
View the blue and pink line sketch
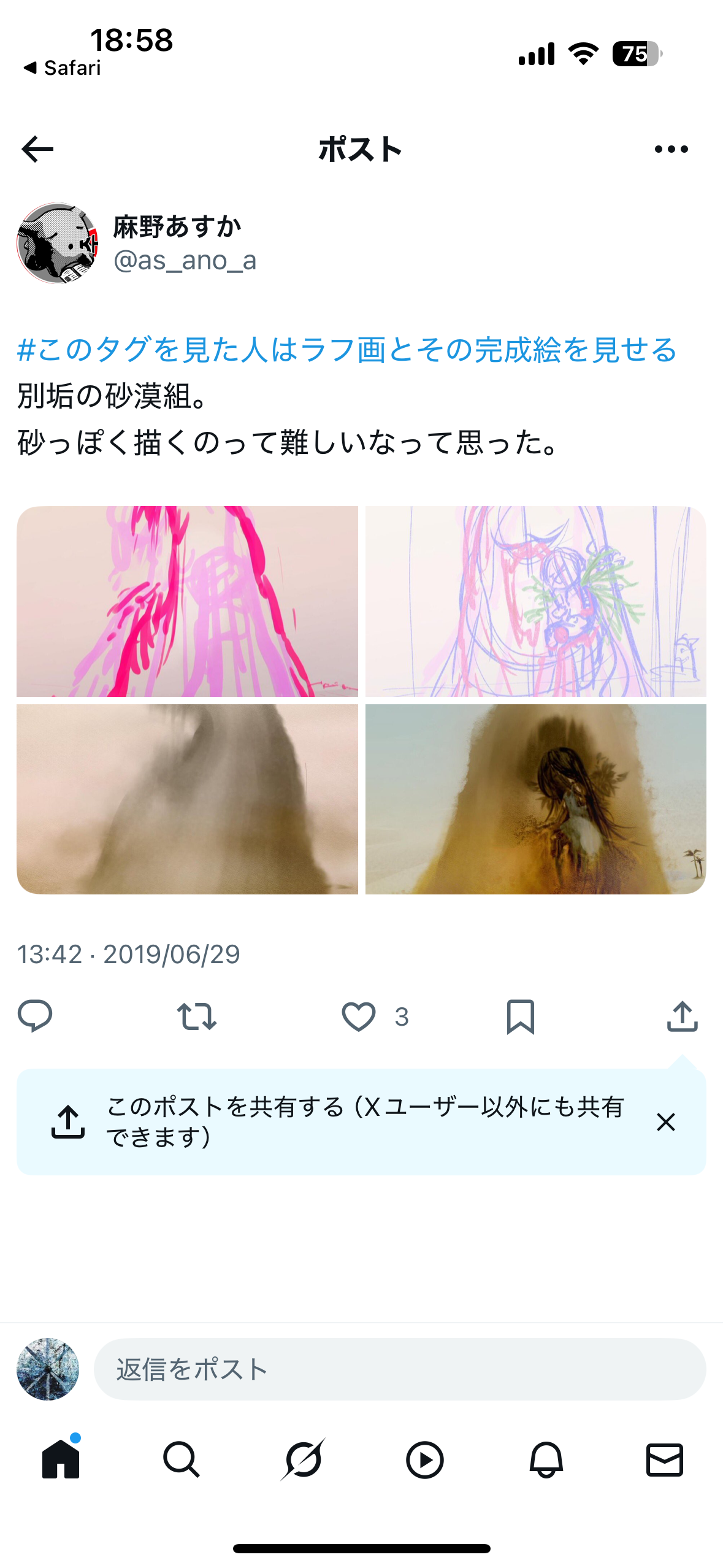tap(535, 601)
